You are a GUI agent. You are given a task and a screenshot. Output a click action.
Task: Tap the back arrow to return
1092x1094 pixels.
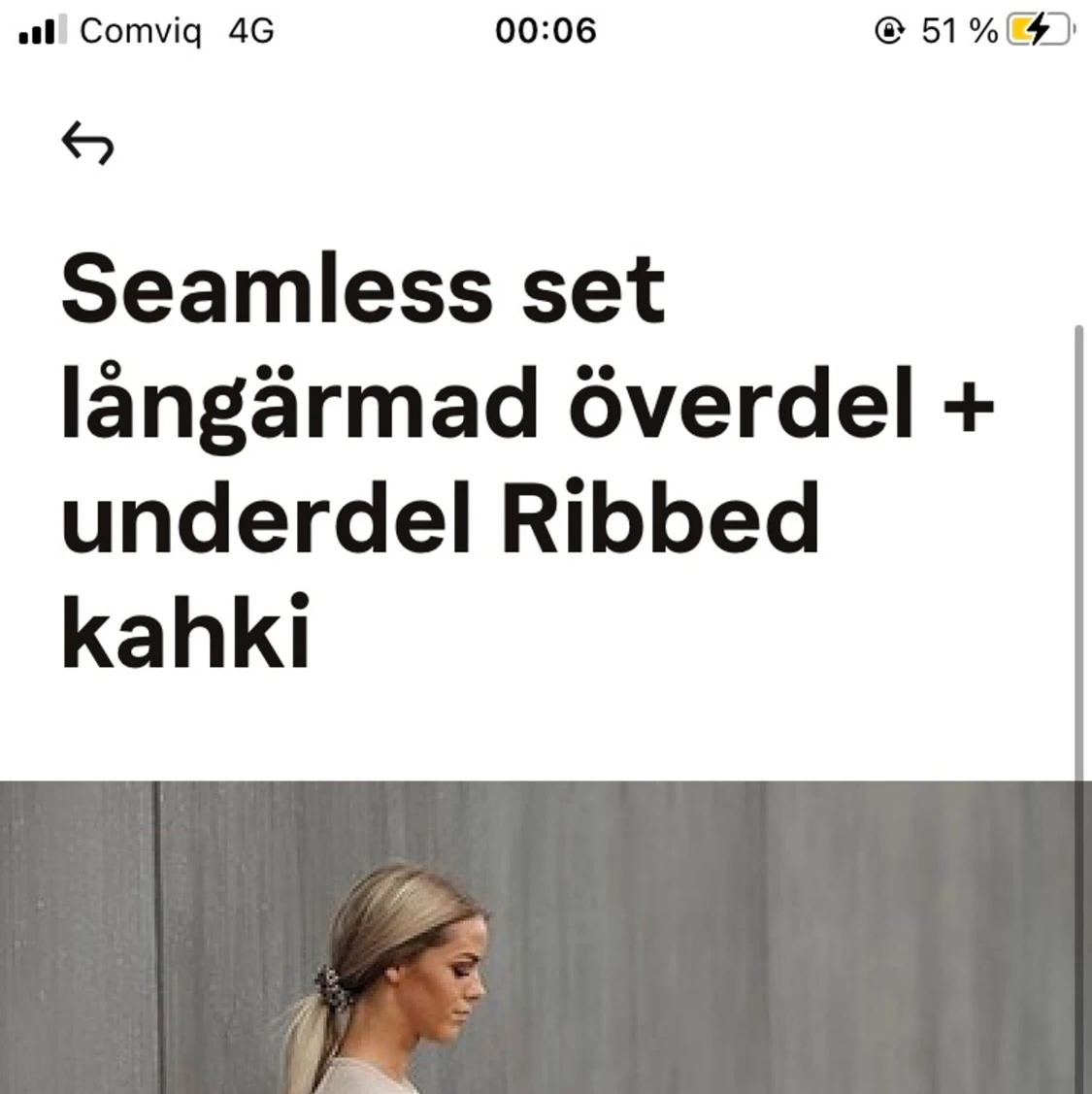pyautogui.click(x=89, y=143)
